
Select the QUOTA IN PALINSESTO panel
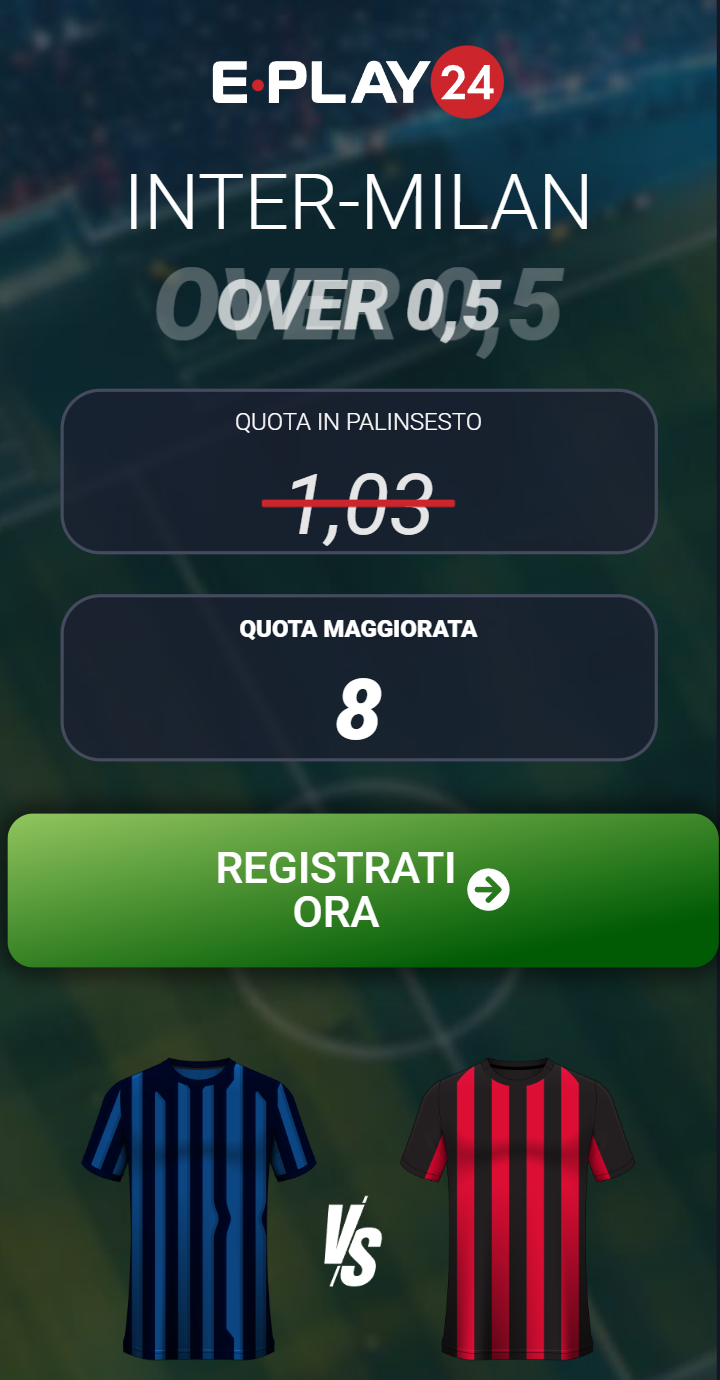360,470
